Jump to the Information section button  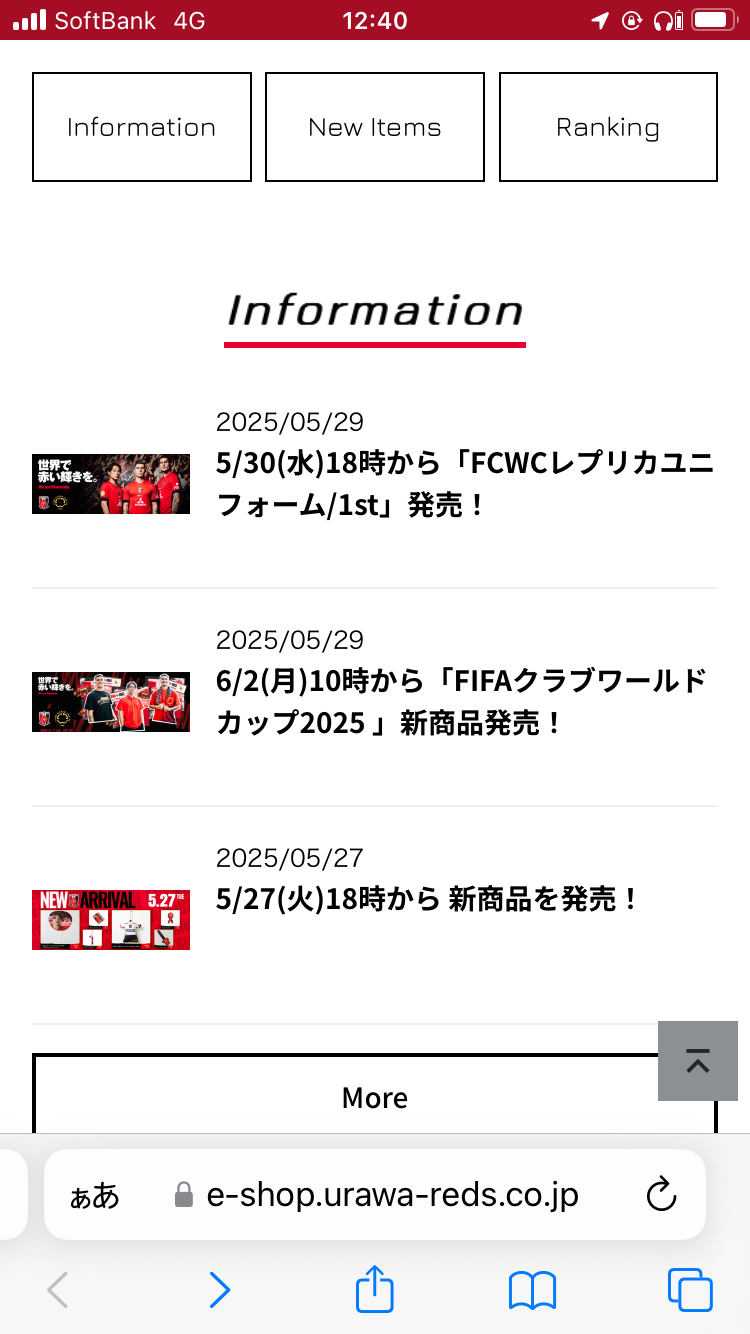(141, 127)
